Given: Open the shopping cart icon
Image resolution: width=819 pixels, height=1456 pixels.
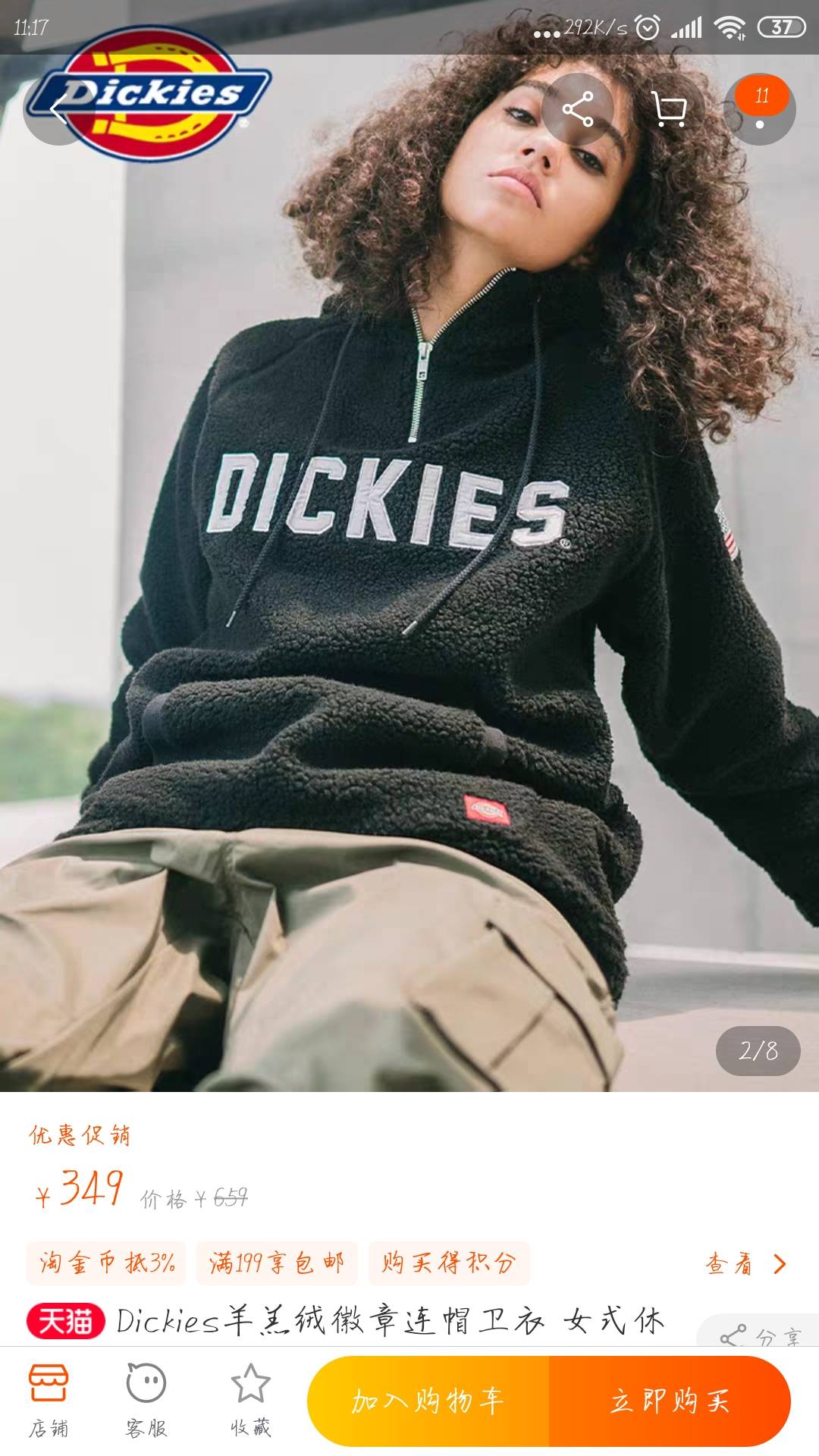Looking at the screenshot, I should pos(669,110).
